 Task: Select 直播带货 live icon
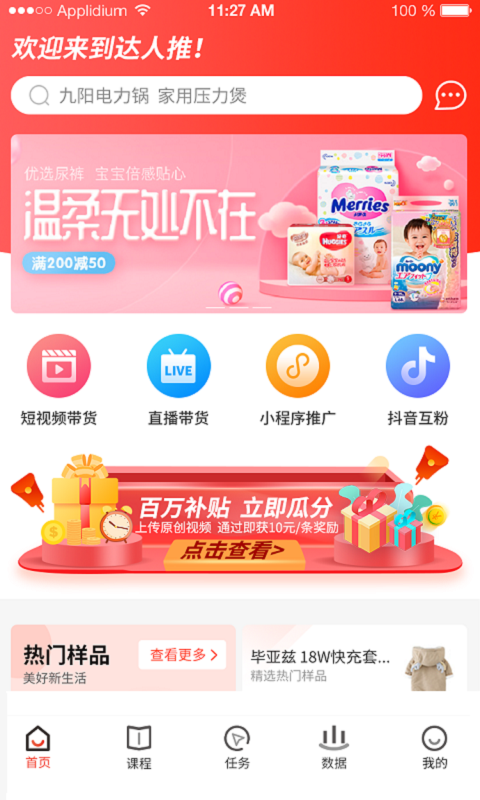(x=178, y=380)
